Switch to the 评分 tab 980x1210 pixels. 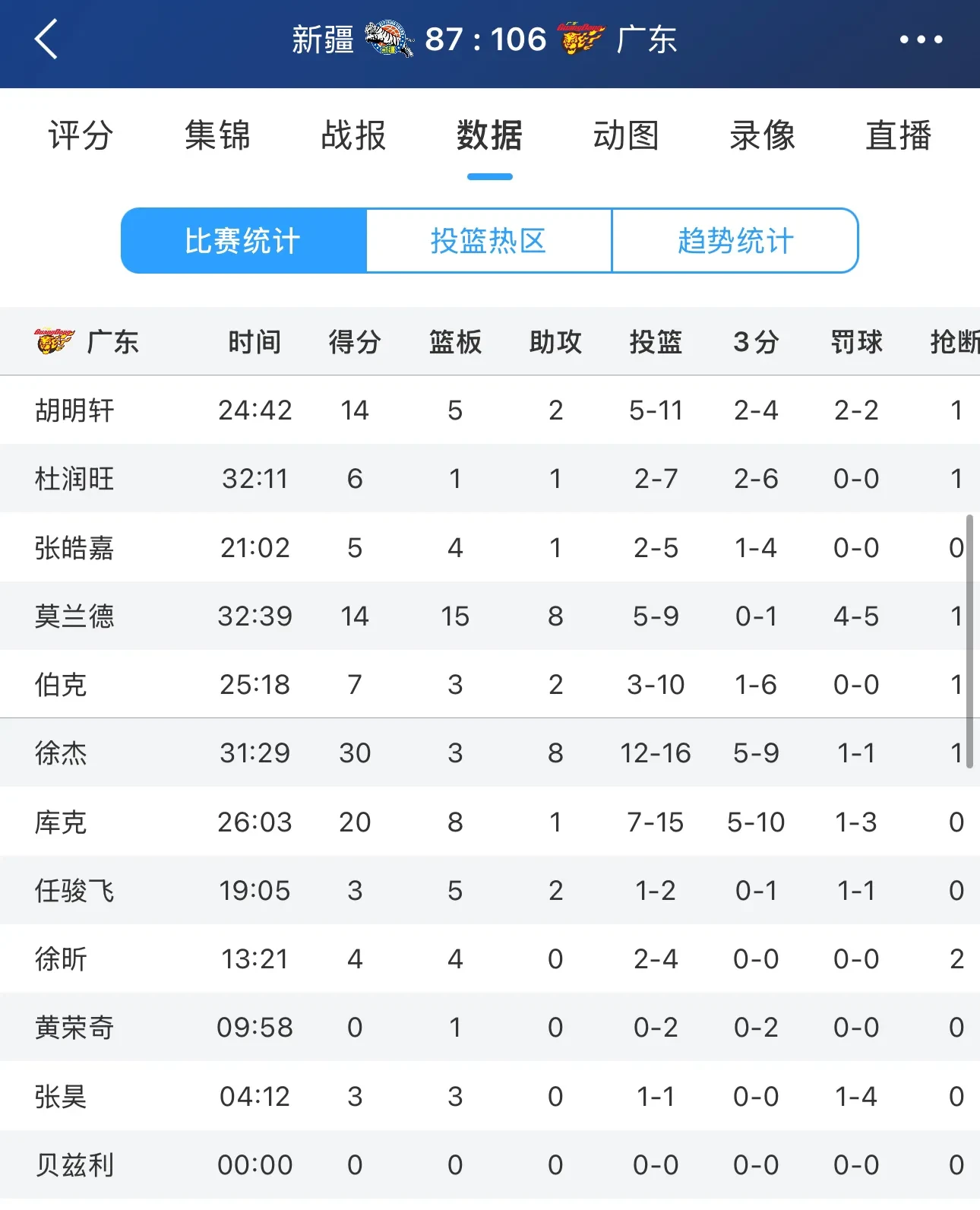coord(81,135)
